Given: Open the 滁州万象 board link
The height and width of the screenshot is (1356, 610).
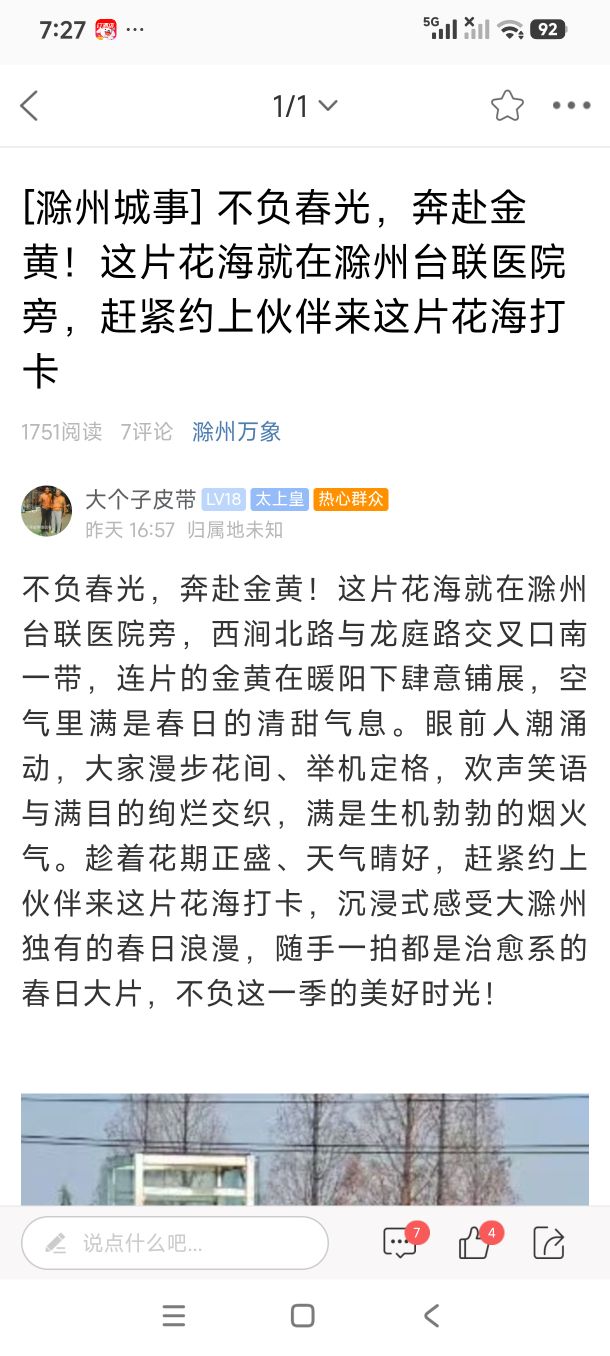Looking at the screenshot, I should [236, 431].
